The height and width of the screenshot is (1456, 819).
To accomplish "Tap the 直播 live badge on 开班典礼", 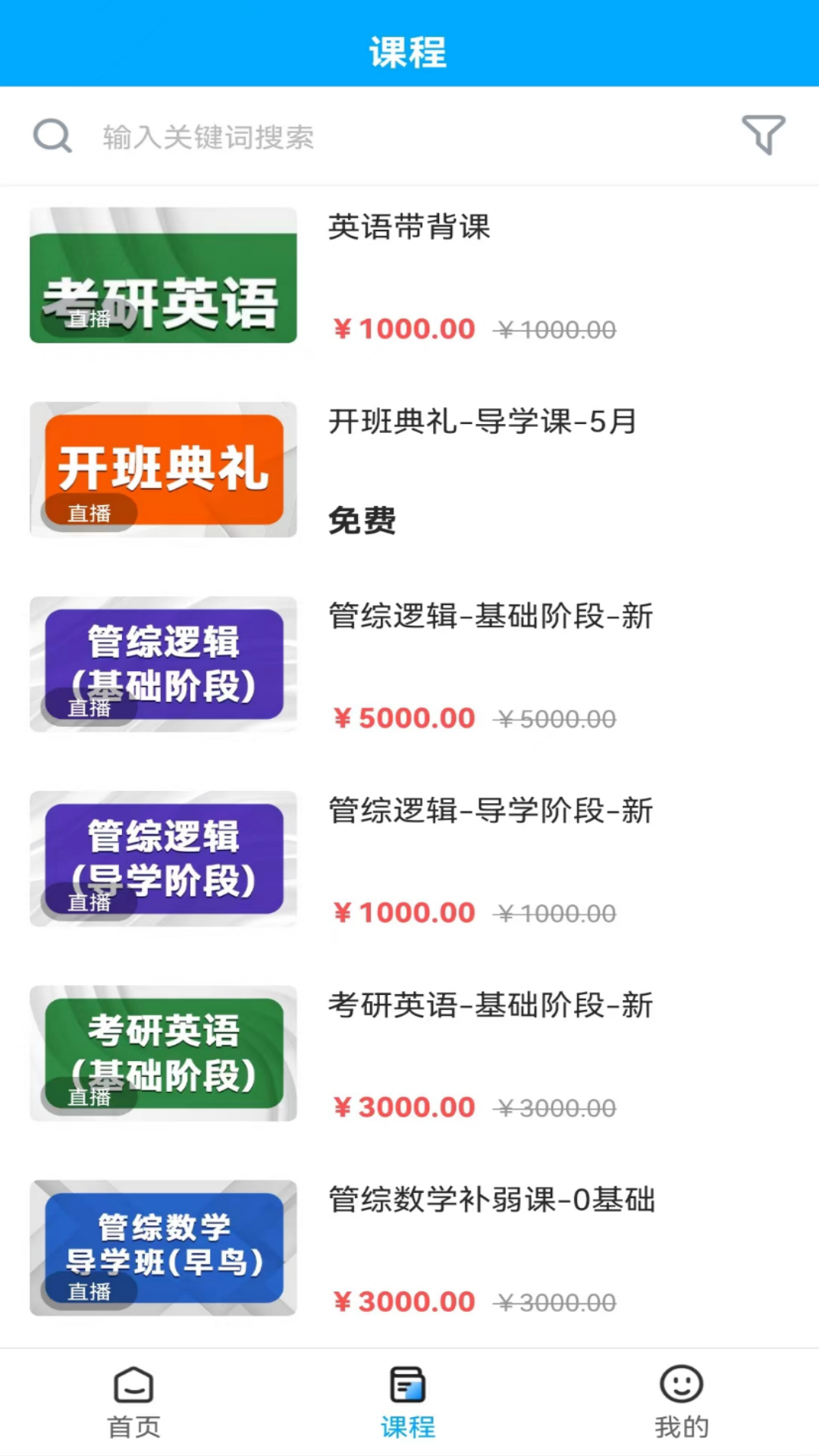I will 93,513.
